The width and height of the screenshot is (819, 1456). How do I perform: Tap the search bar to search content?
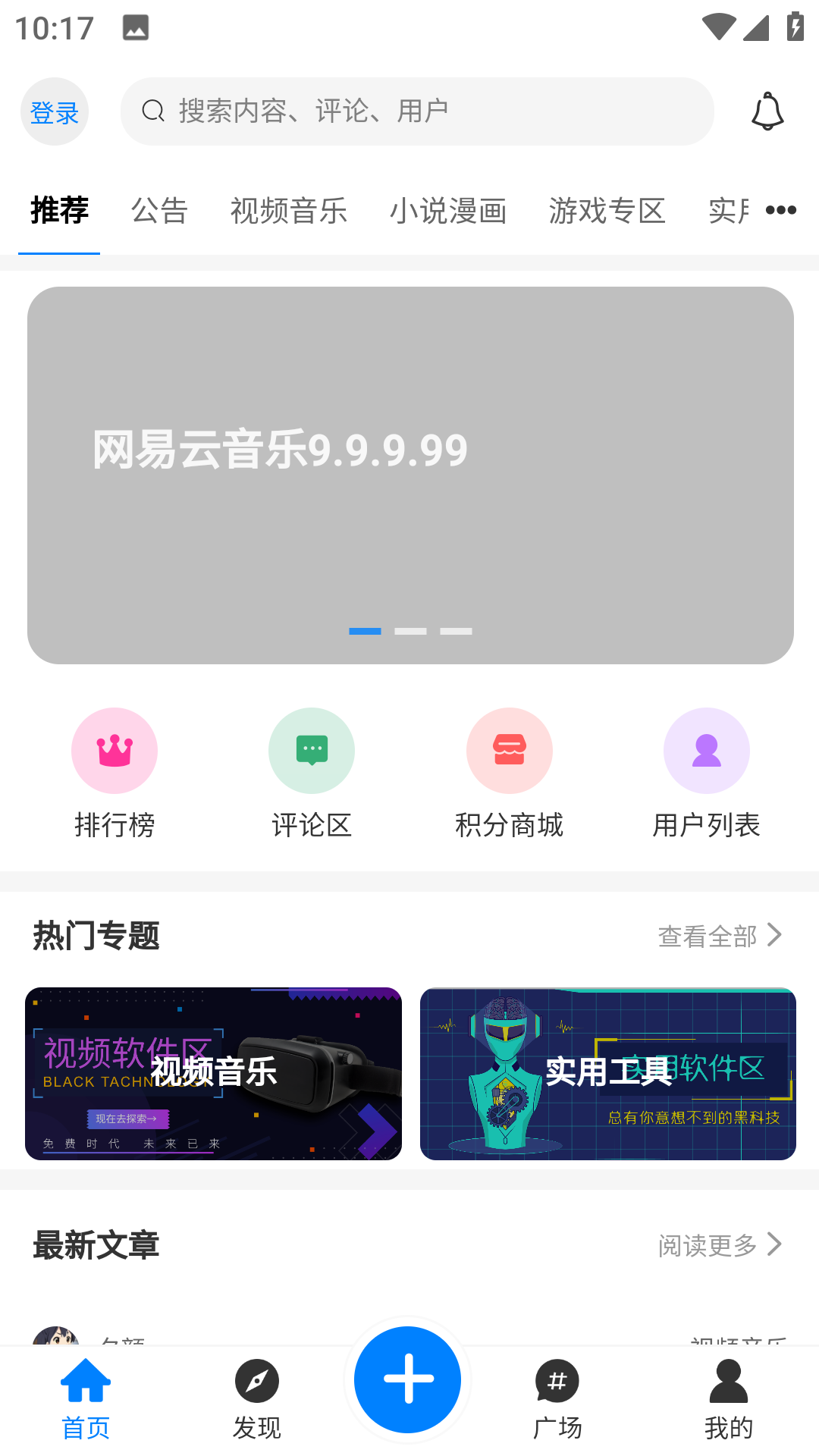pos(417,111)
